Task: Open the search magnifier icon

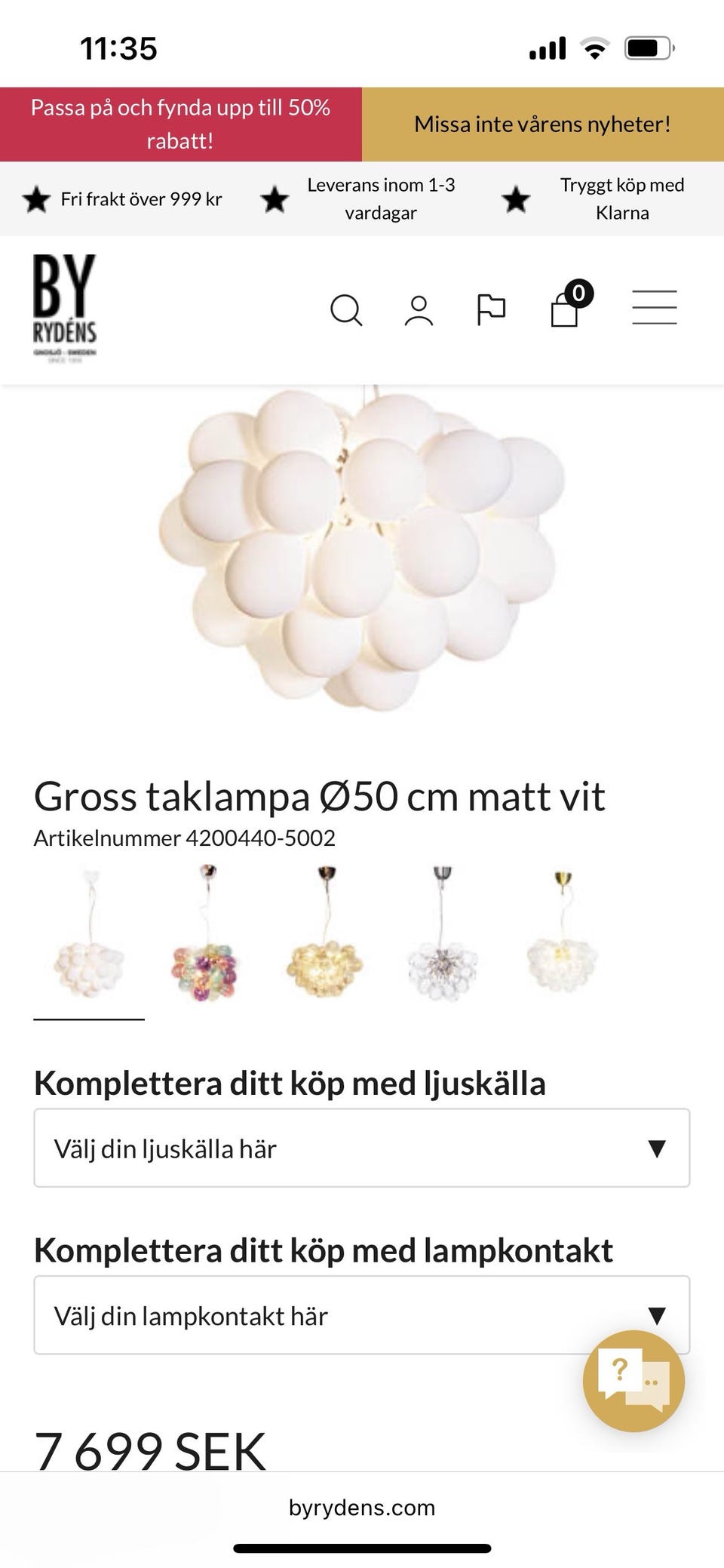Action: 346,310
